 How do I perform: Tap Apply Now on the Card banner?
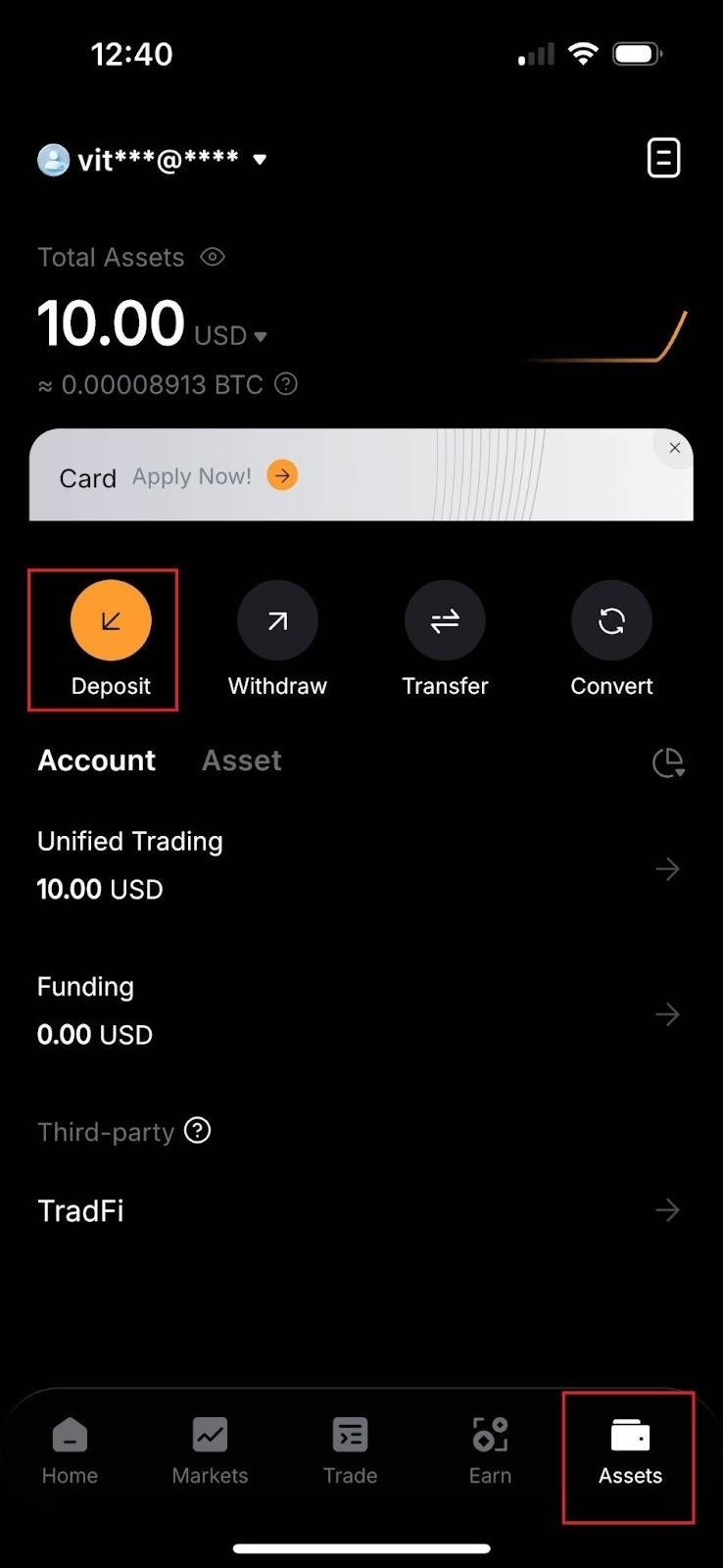[192, 475]
